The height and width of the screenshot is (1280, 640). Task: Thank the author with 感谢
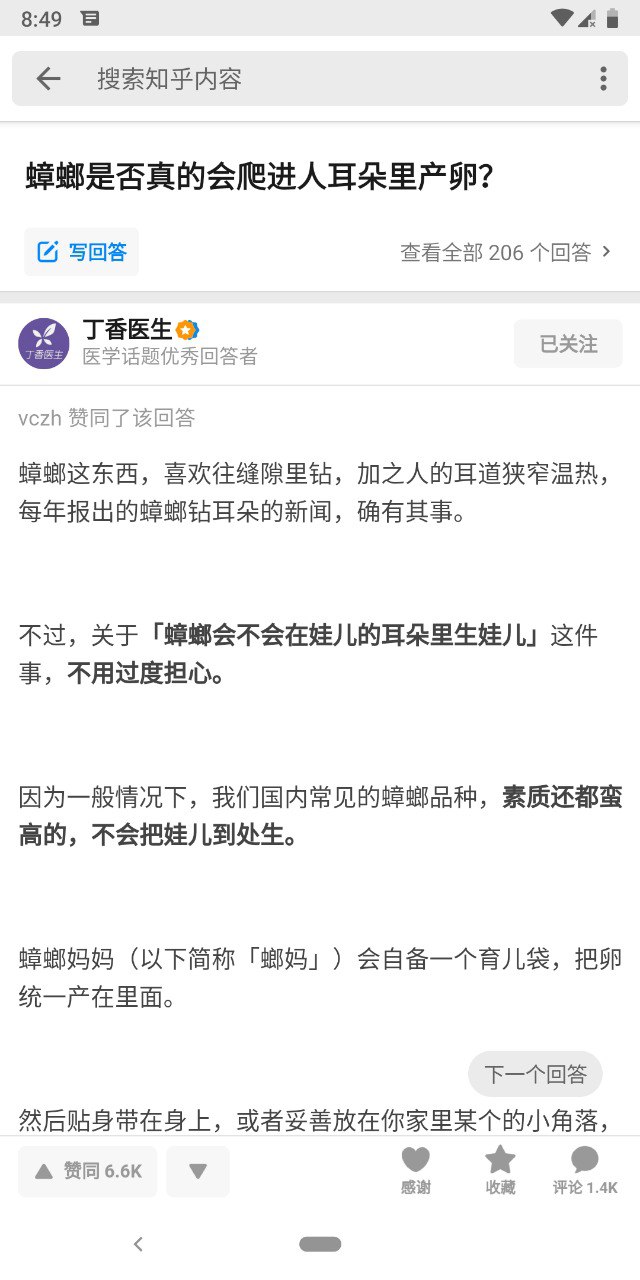(415, 1170)
